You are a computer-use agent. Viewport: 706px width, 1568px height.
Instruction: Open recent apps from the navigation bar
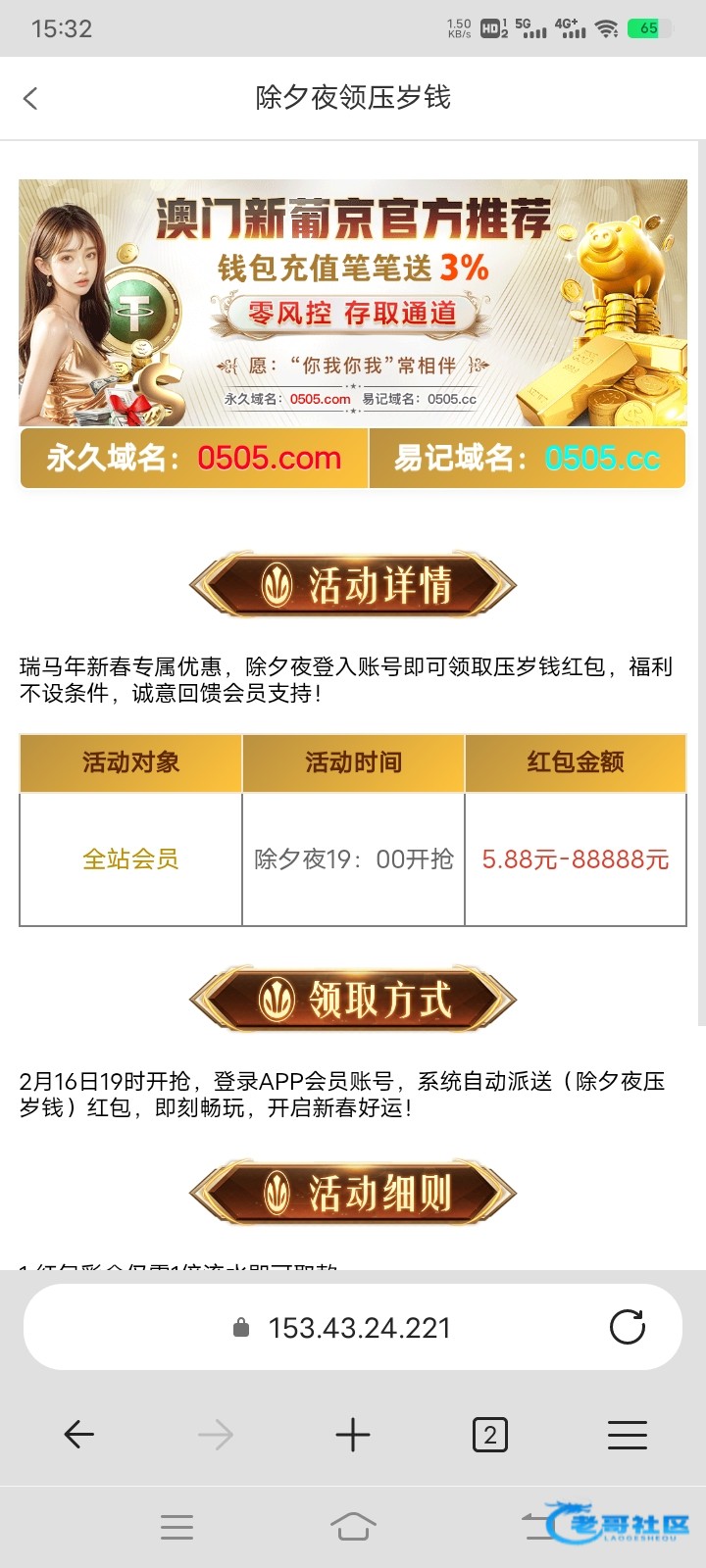176,1526
